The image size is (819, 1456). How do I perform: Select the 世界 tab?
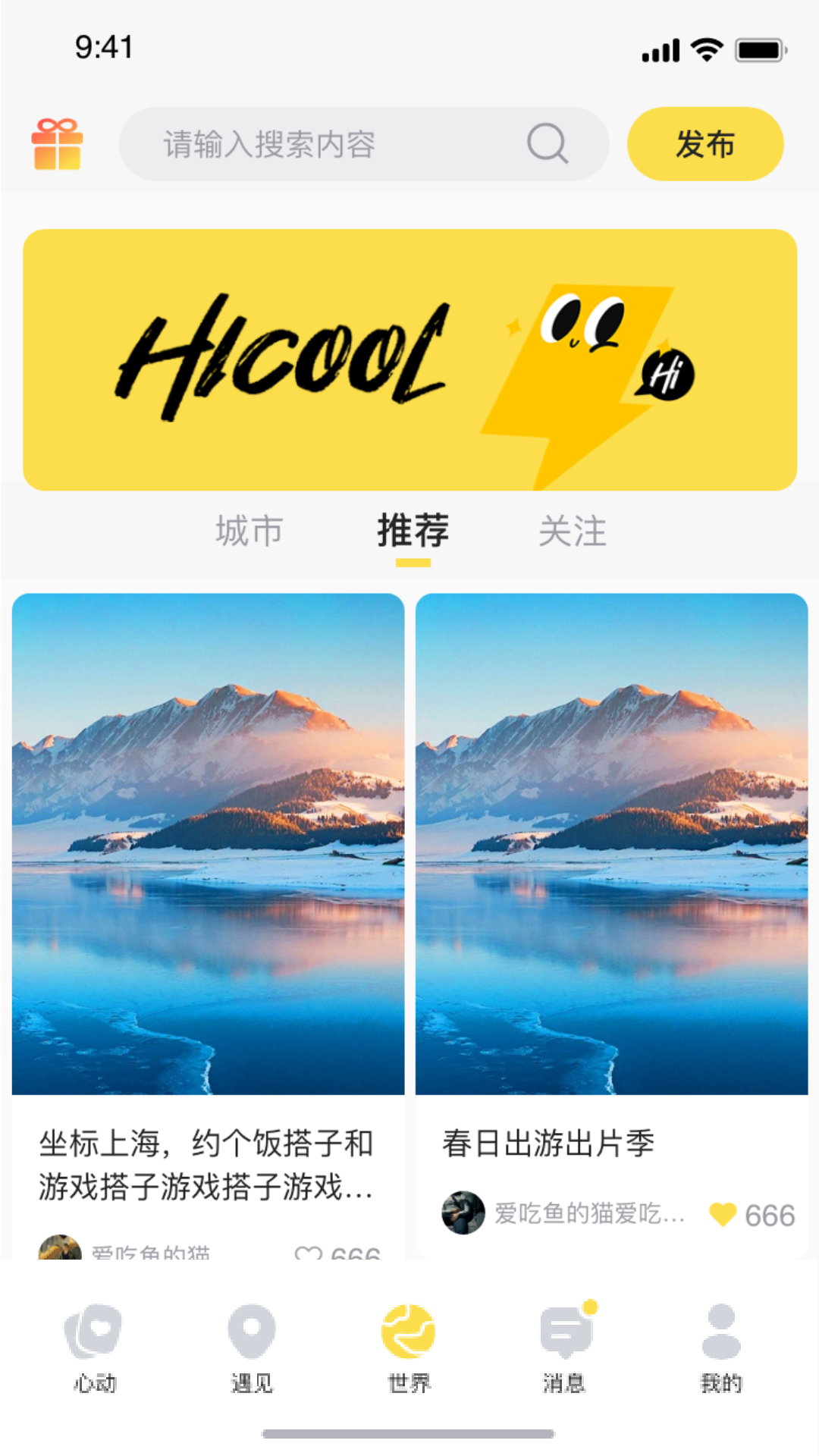409,1346
